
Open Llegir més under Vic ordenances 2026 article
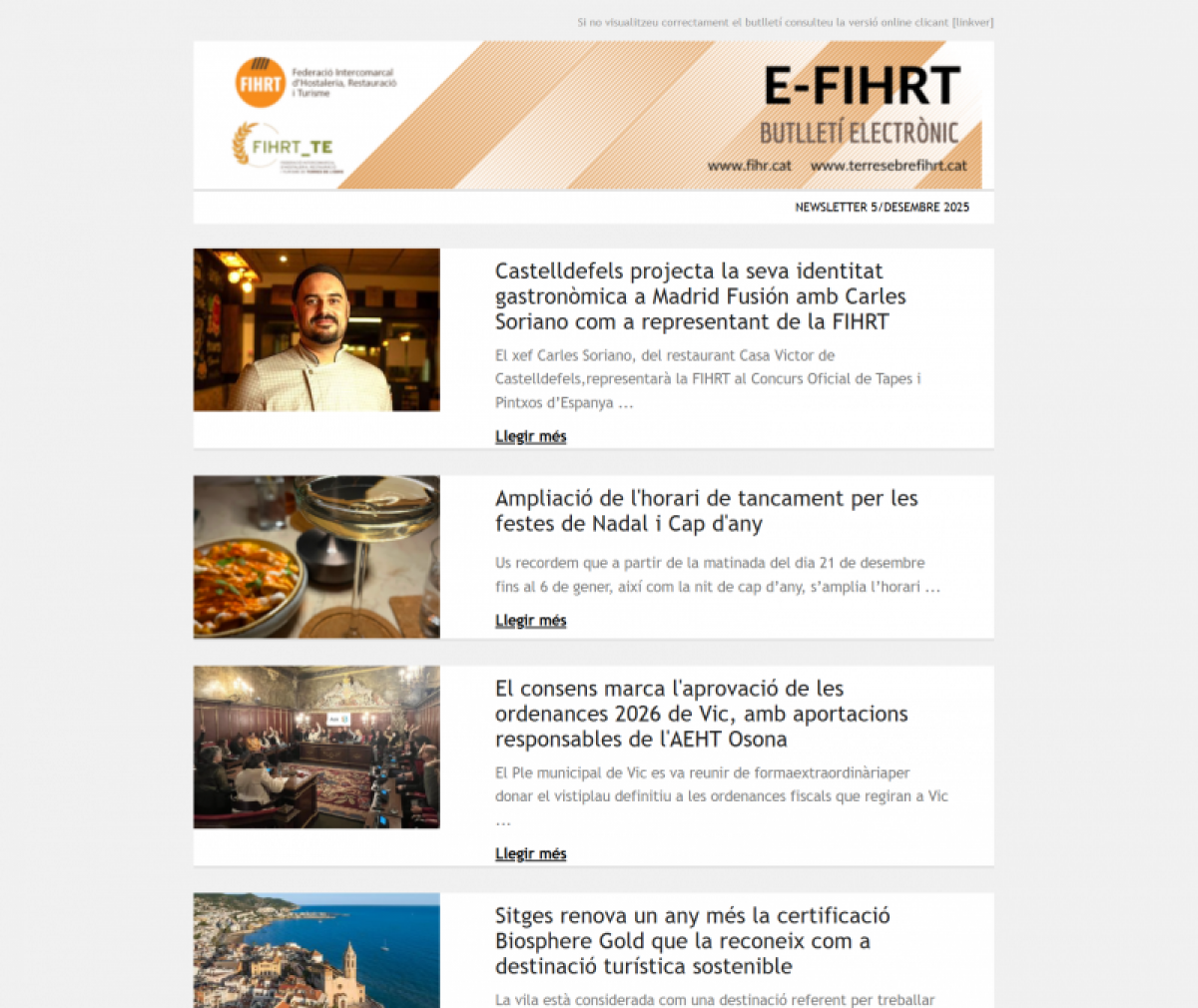[530, 853]
